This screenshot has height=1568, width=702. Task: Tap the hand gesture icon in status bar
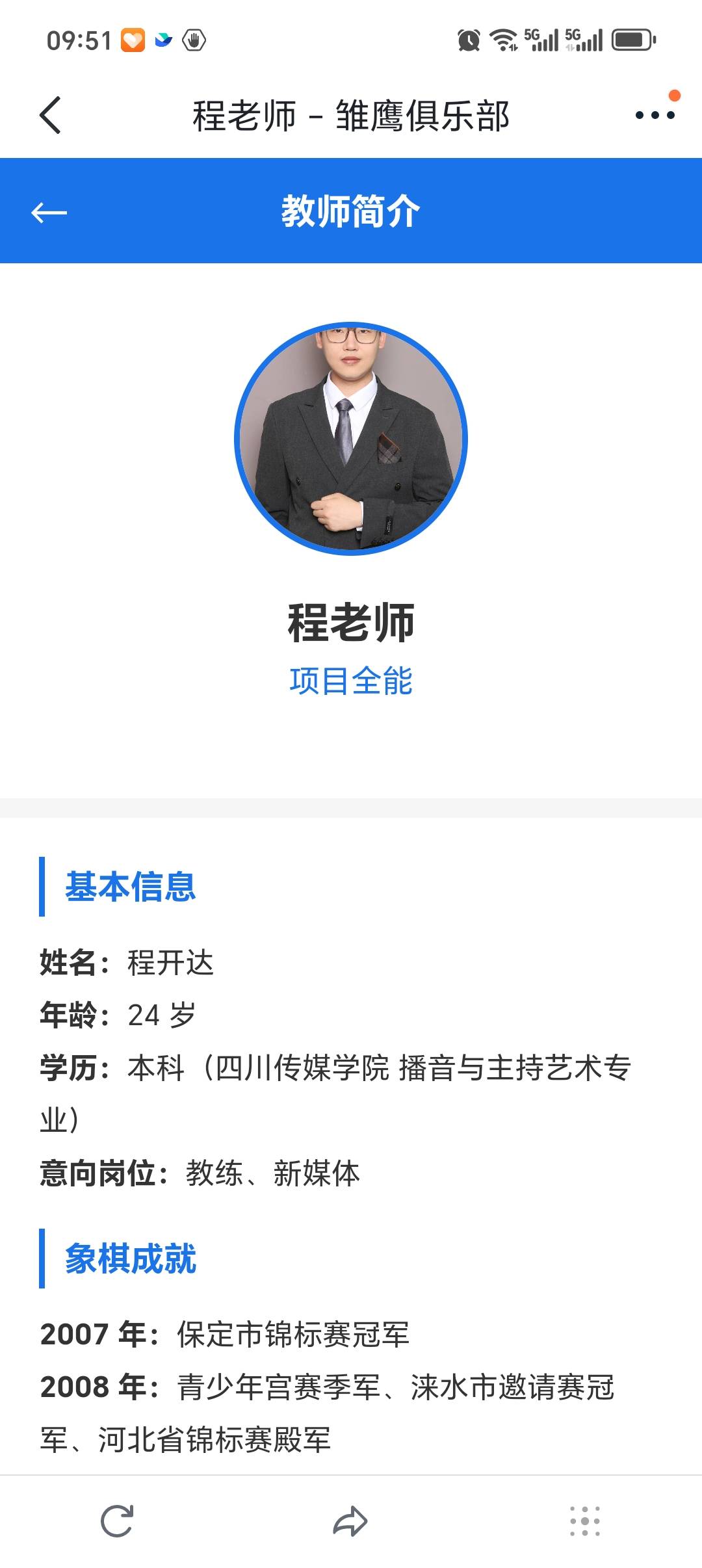[x=196, y=40]
